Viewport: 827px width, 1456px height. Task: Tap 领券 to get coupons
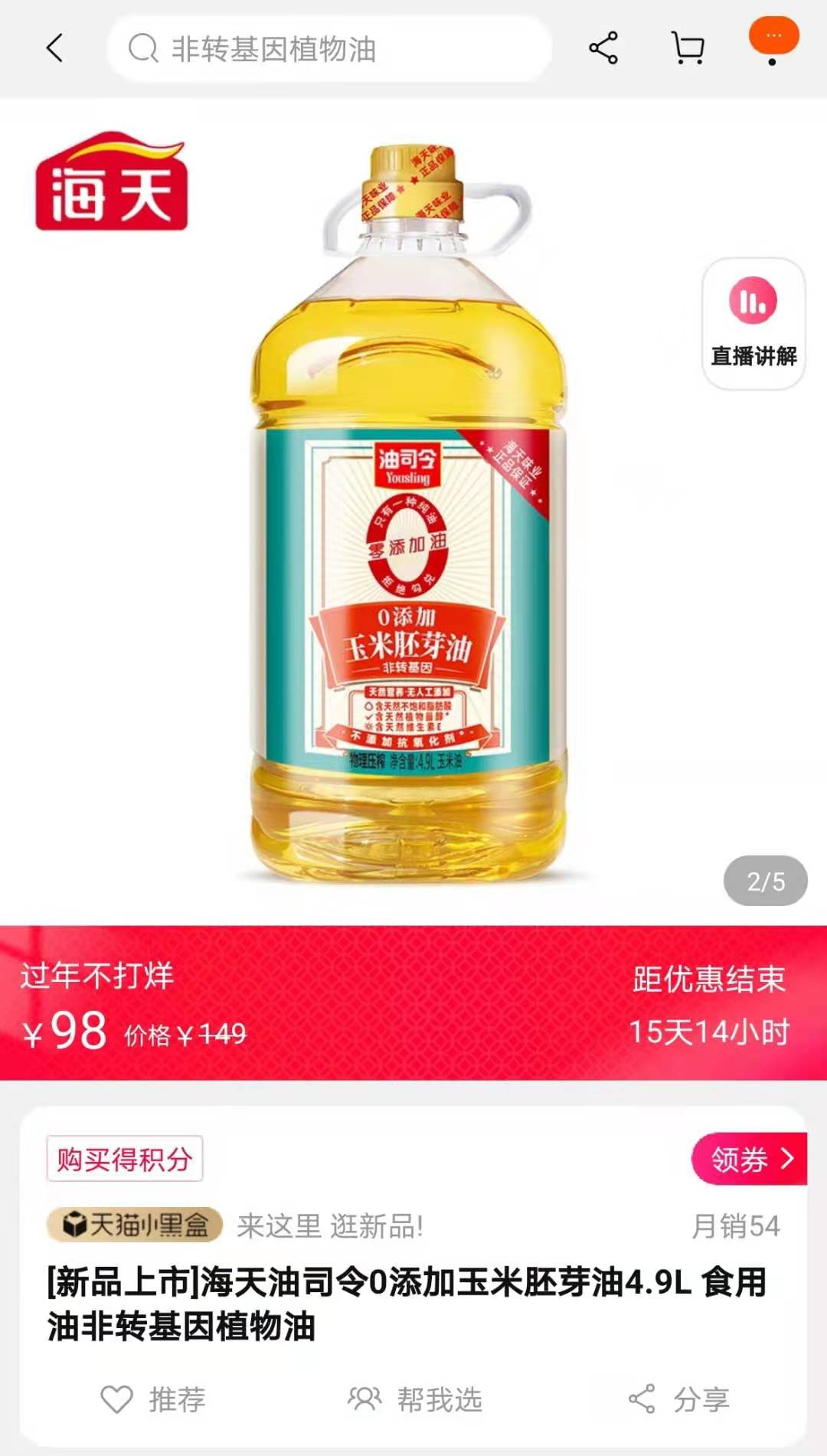(x=750, y=1159)
